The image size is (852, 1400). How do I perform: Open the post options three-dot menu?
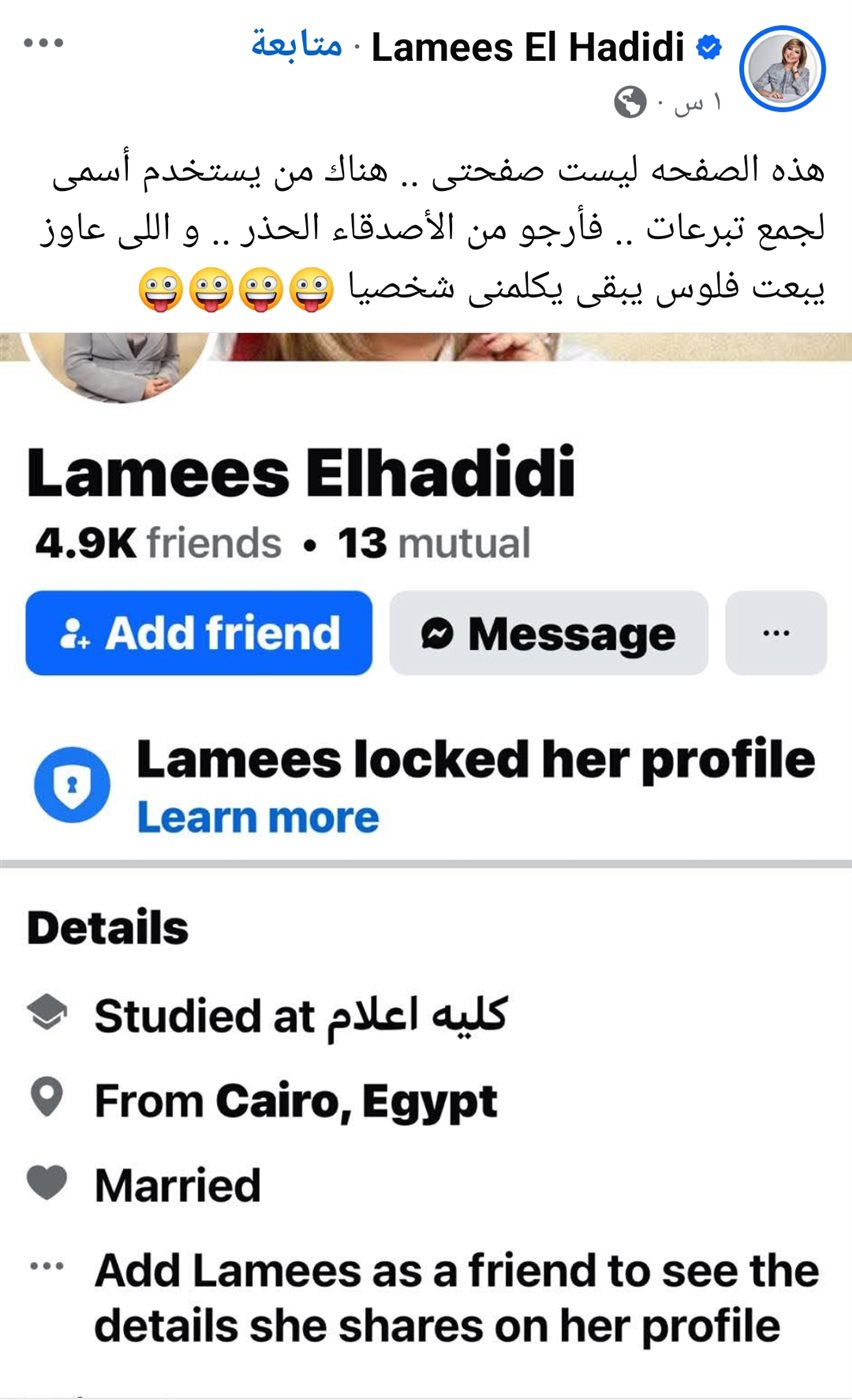pos(43,43)
